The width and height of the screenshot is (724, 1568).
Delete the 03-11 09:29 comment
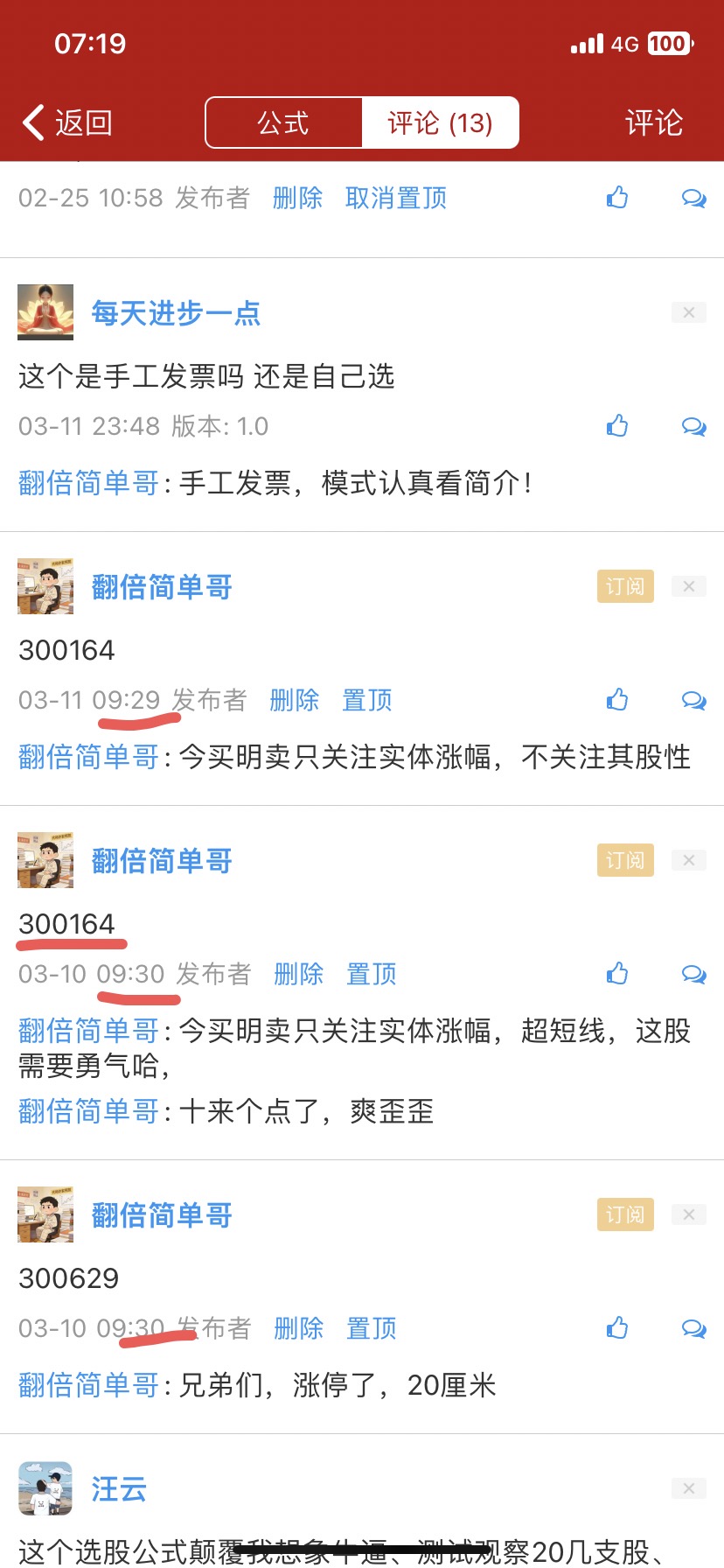294,700
